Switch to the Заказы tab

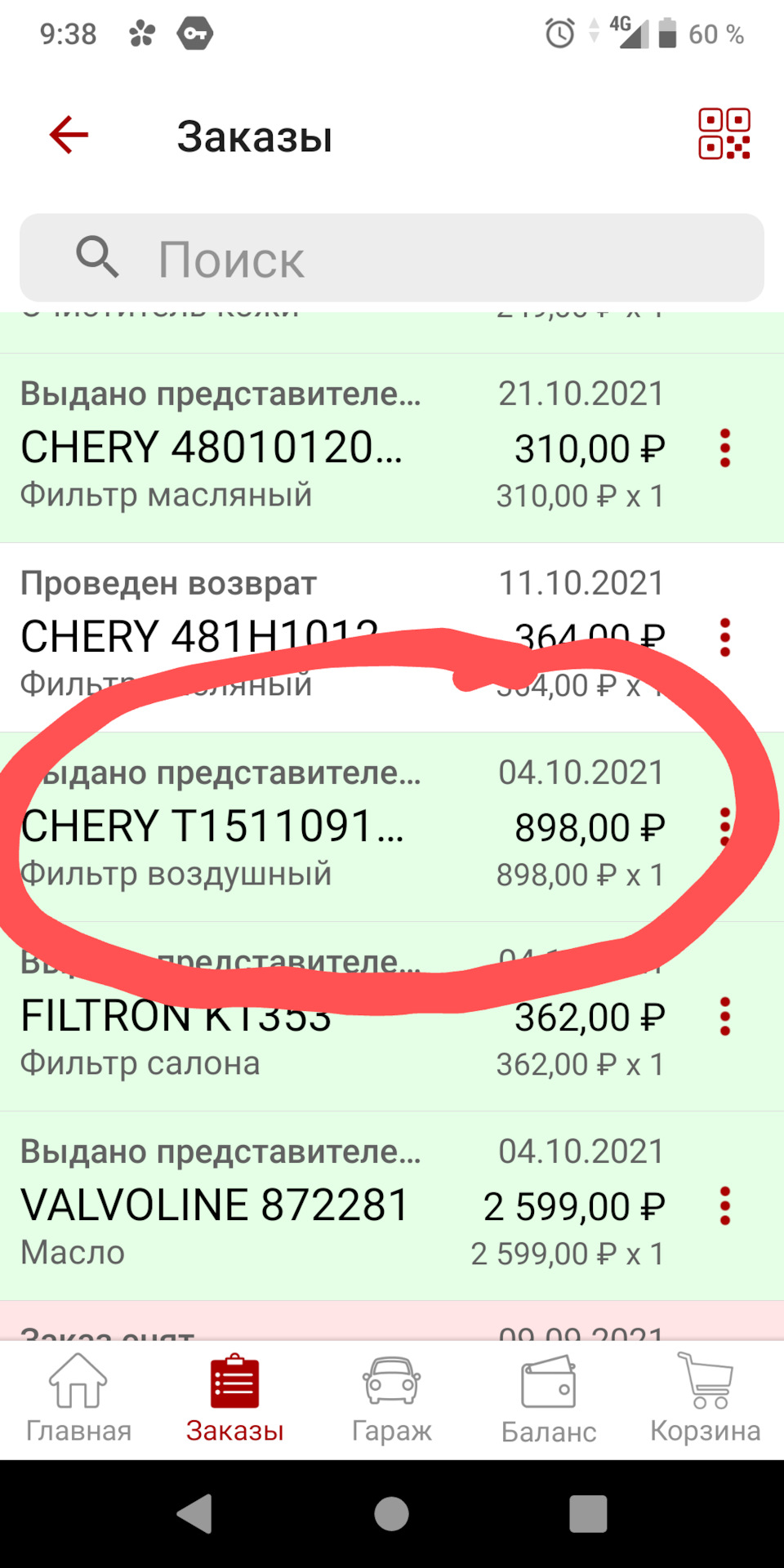click(x=234, y=1396)
